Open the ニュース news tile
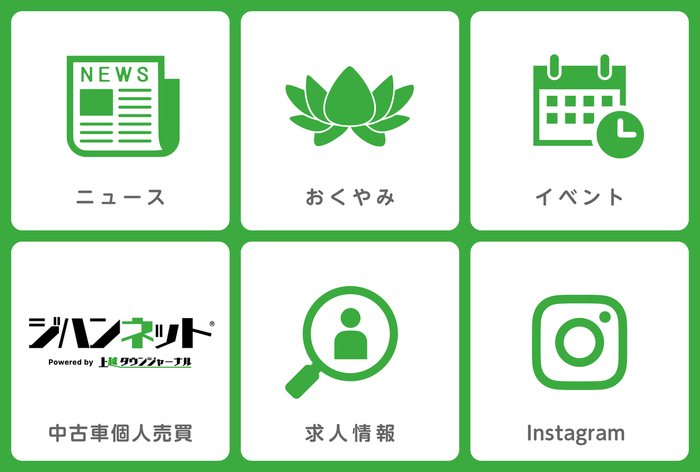The image size is (700, 472). 120,121
